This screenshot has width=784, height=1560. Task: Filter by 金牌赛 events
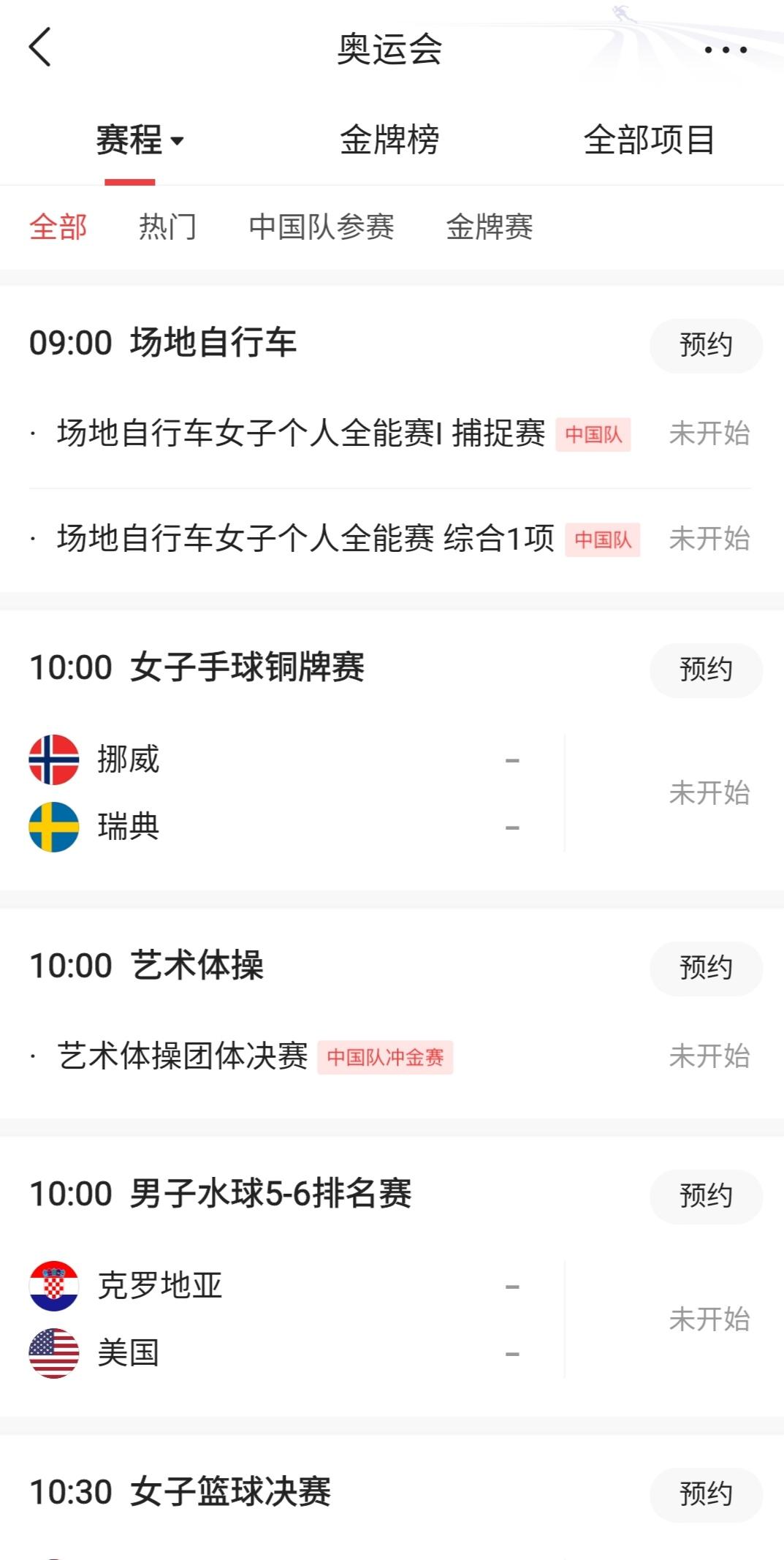pos(490,227)
